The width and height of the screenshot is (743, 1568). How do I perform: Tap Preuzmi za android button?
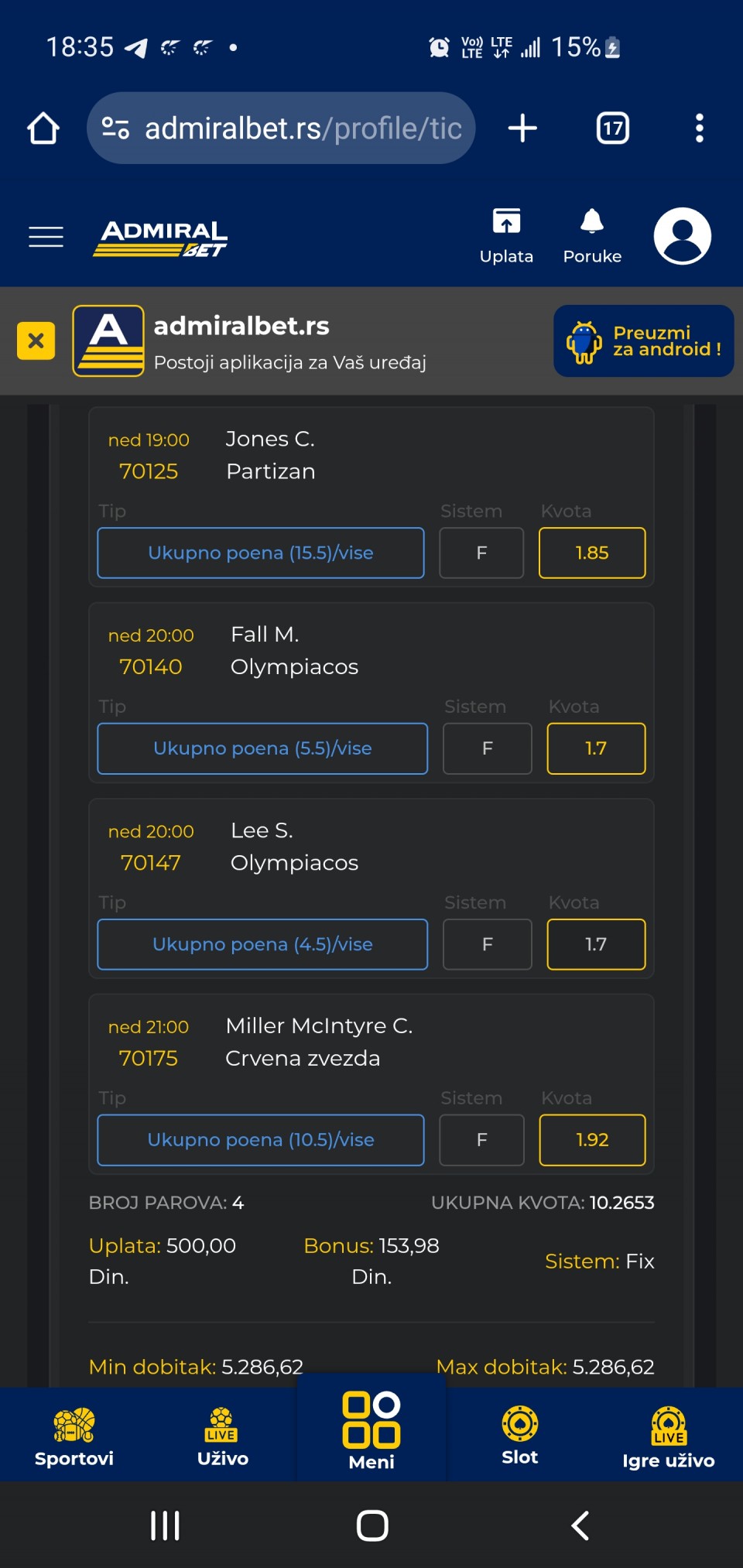643,341
